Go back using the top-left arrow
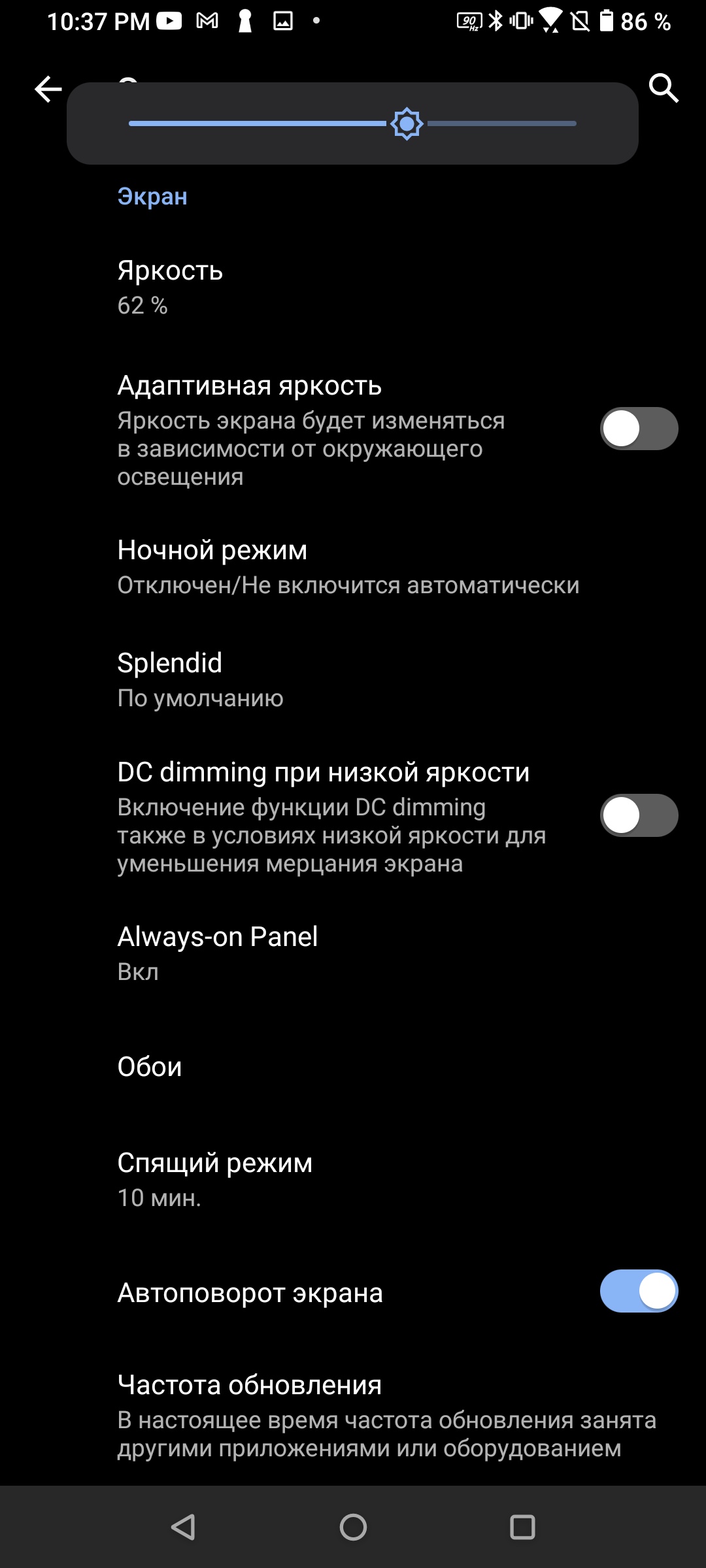 tap(48, 89)
